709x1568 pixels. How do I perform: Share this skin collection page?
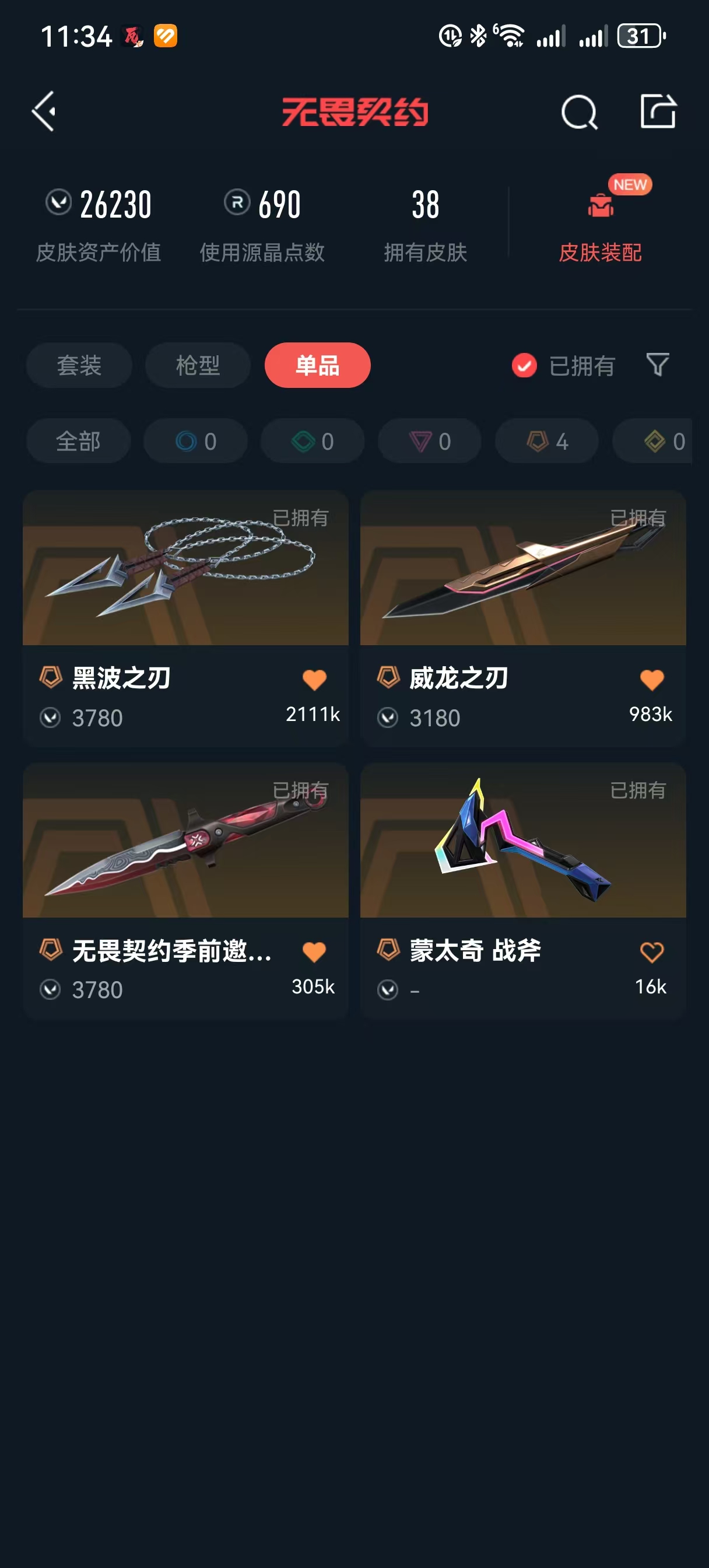[658, 111]
